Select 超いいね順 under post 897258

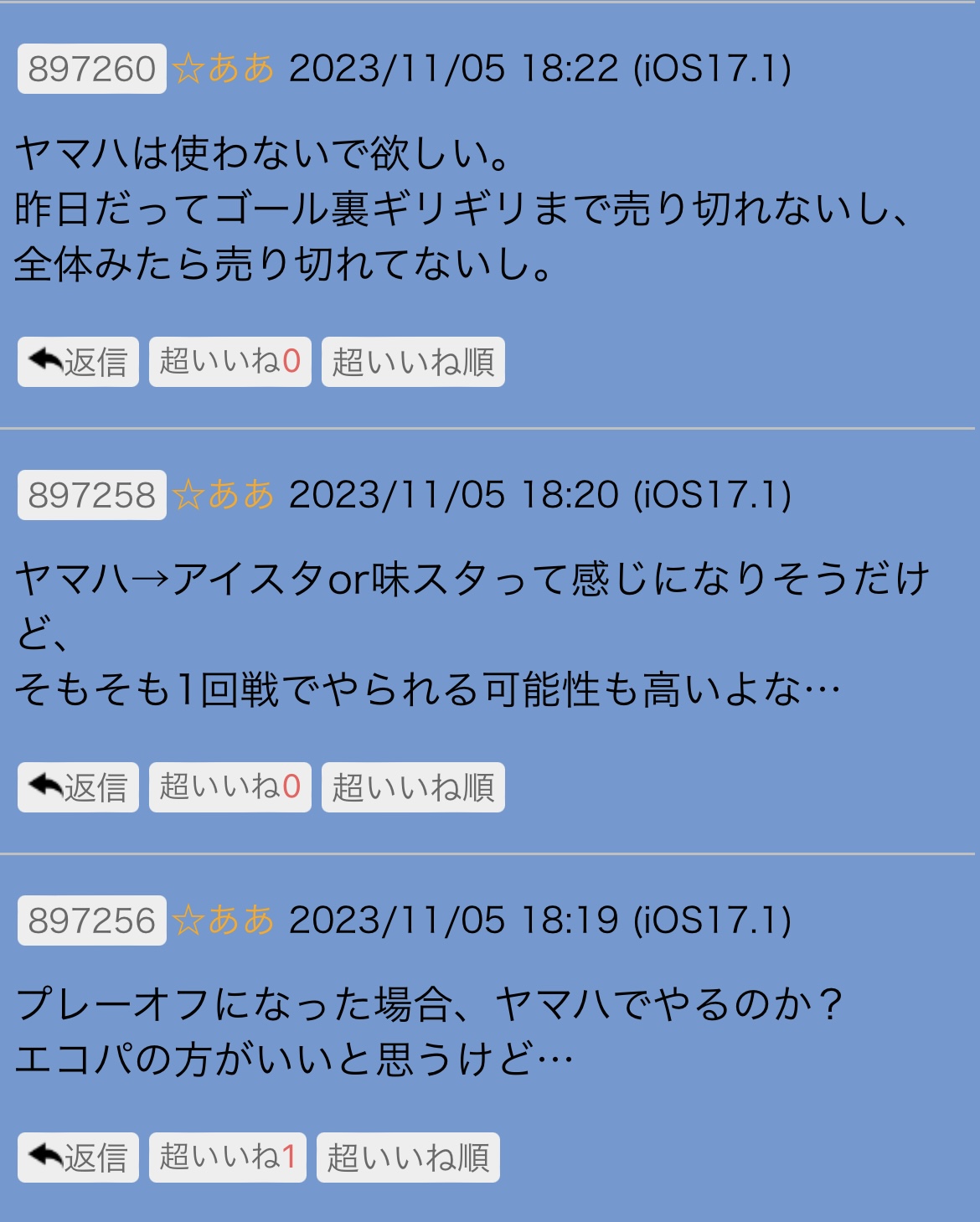[x=413, y=787]
